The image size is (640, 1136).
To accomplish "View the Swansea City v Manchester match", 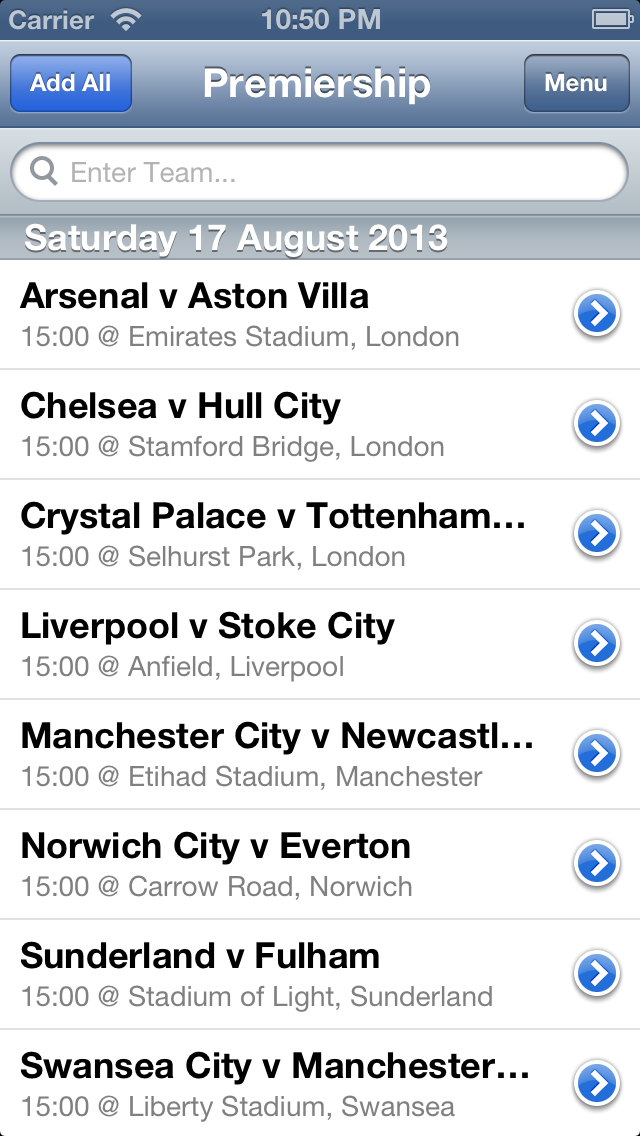I will point(320,1083).
